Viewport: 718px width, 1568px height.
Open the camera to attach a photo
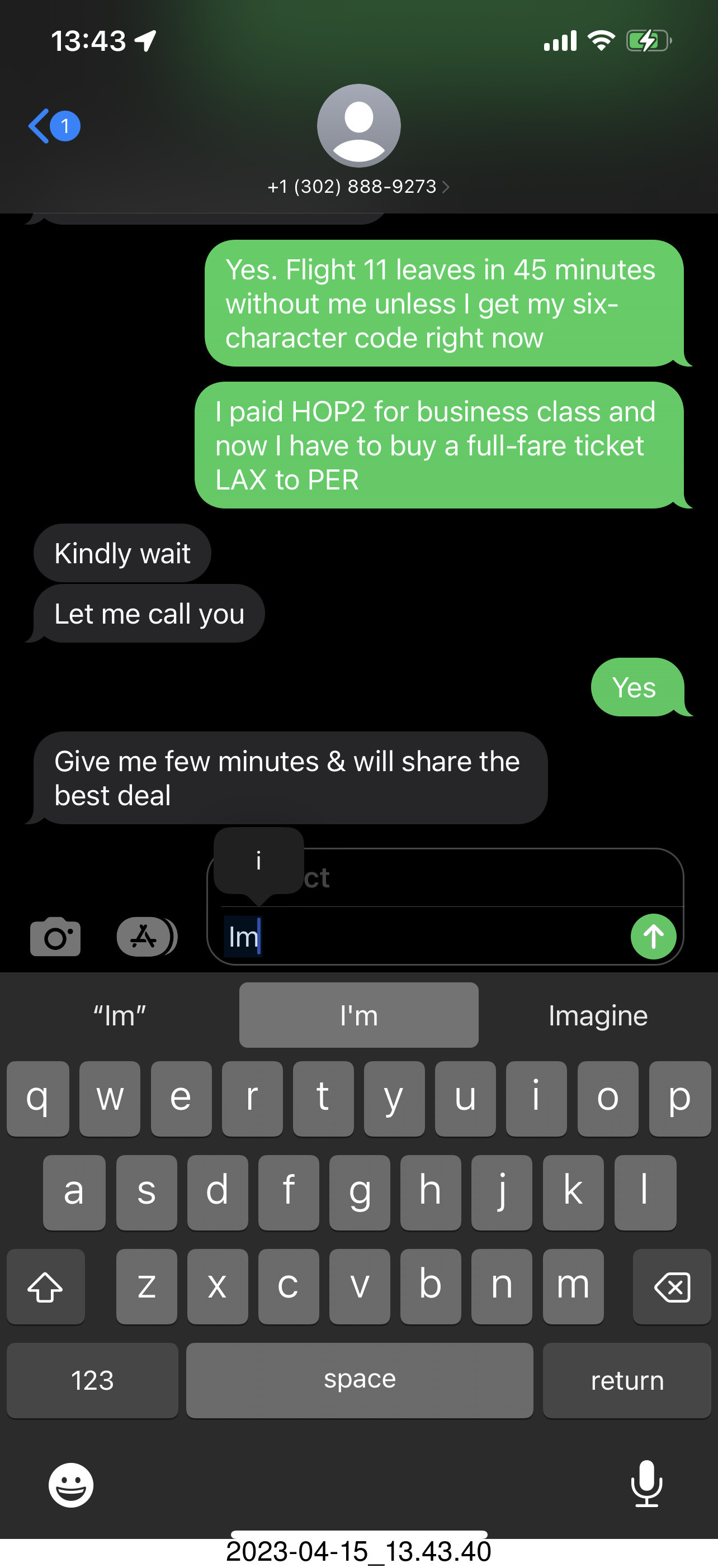point(55,936)
